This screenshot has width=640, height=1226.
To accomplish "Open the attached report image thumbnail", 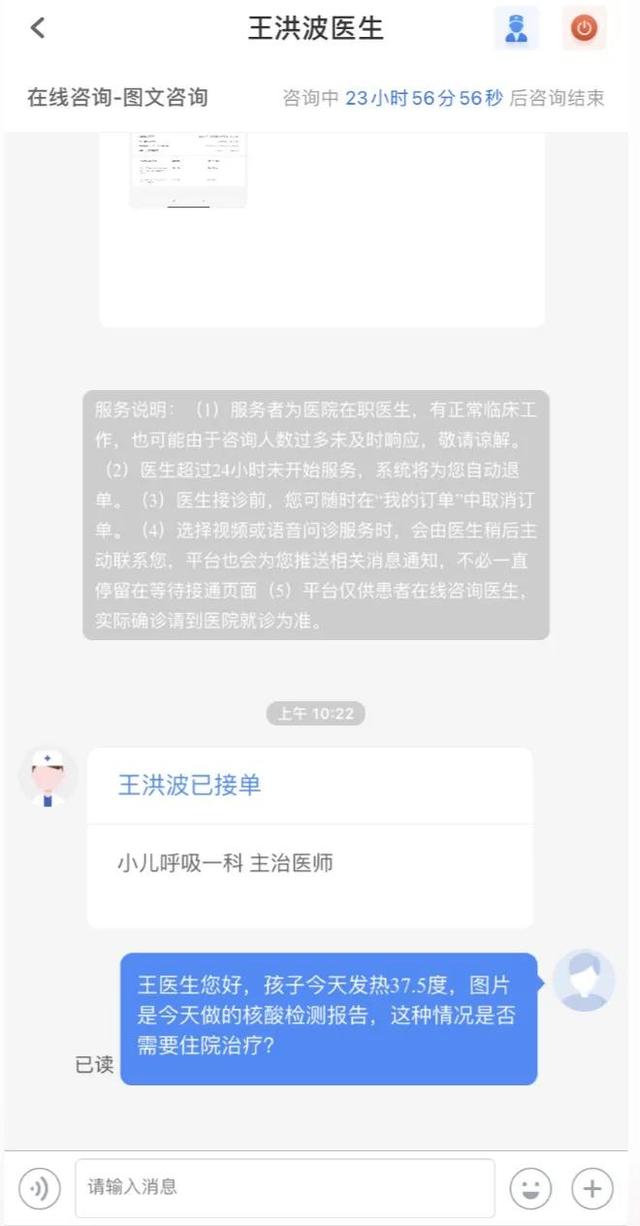I will [188, 170].
